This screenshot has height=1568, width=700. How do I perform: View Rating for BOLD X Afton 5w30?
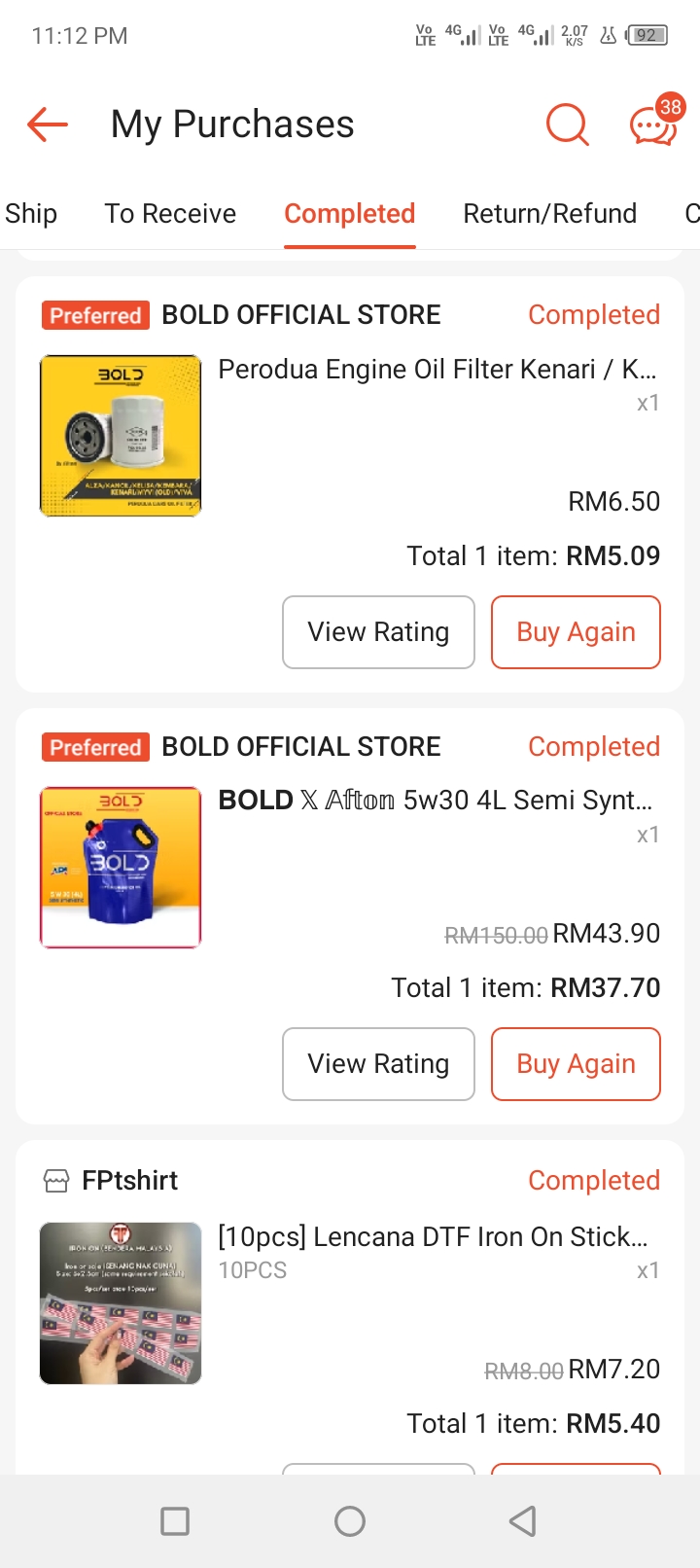pos(378,1064)
